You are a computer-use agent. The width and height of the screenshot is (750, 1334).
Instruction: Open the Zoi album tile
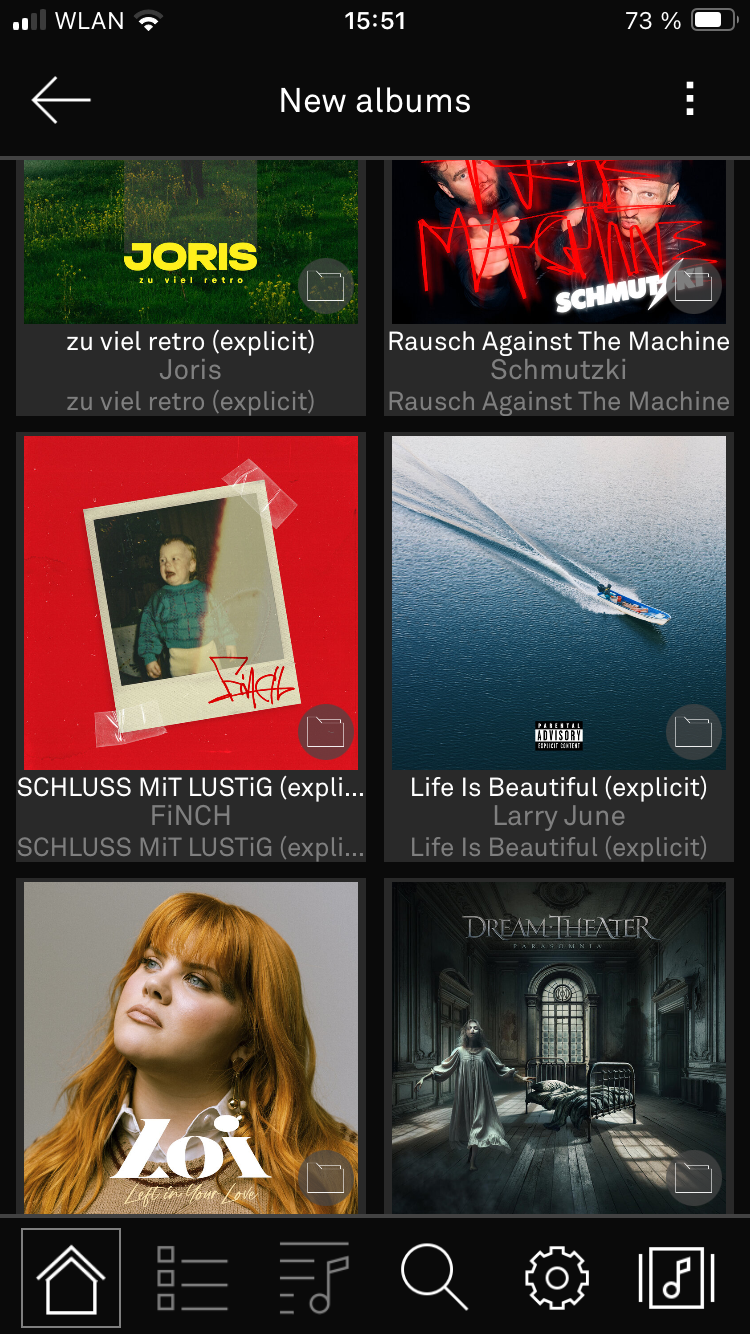191,1047
